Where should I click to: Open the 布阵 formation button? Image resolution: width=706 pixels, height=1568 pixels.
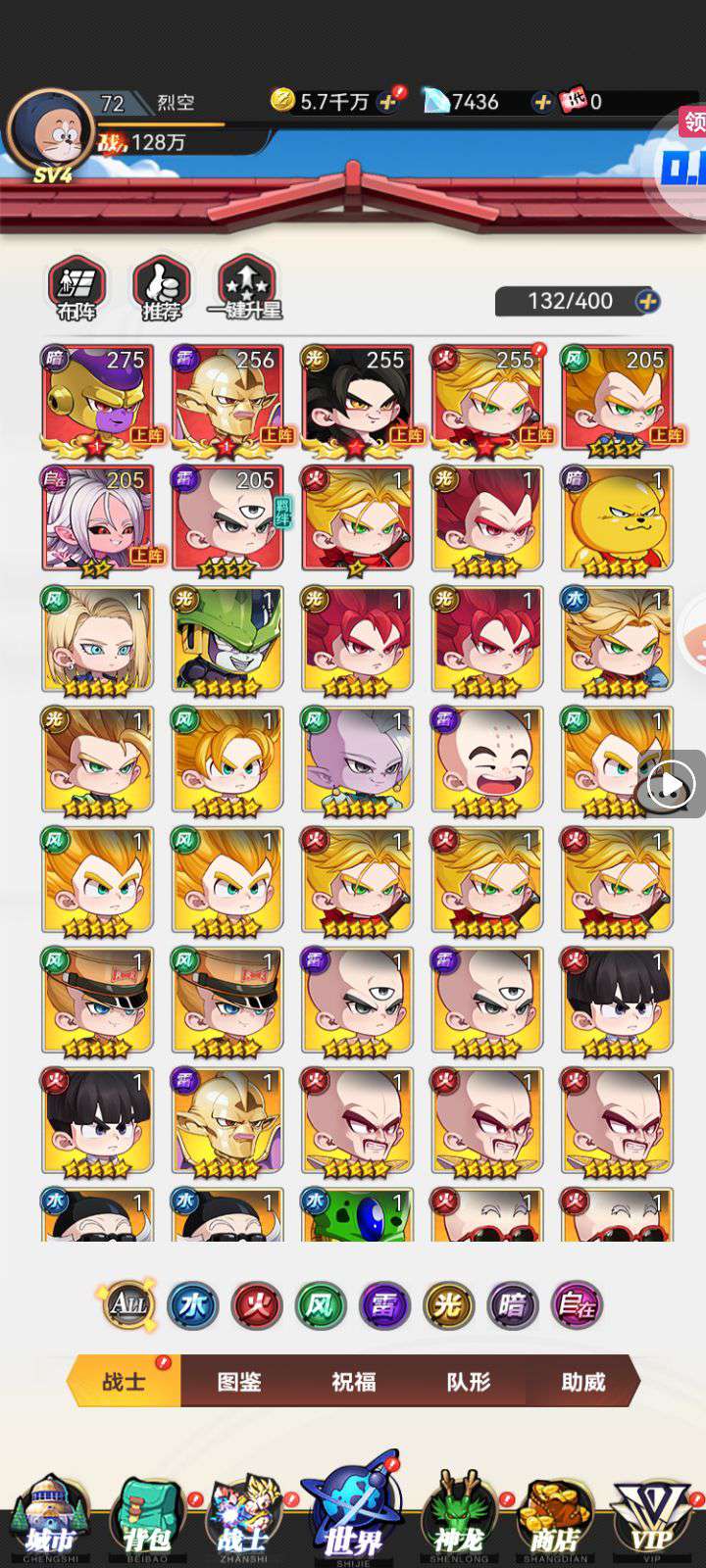[x=76, y=289]
